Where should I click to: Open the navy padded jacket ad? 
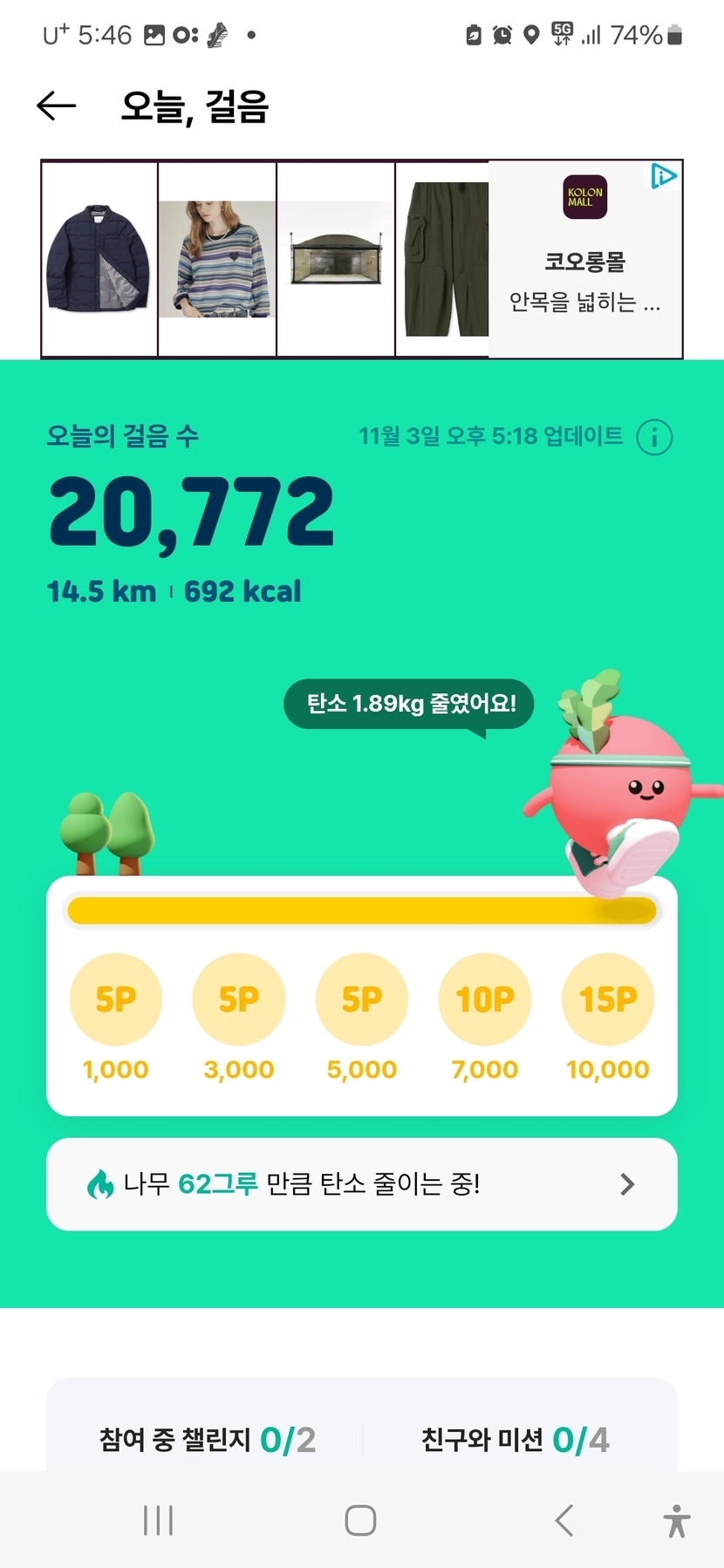tap(99, 259)
